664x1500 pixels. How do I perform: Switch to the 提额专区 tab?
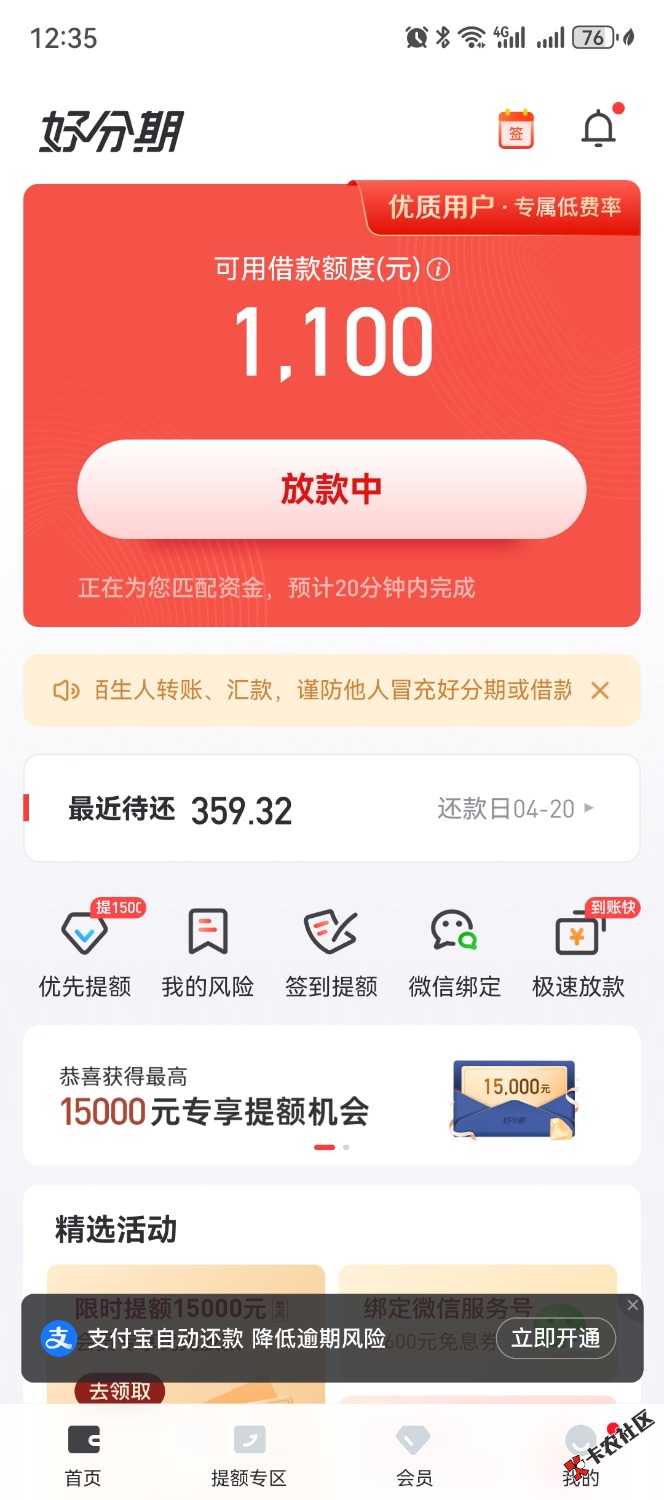(x=249, y=1453)
